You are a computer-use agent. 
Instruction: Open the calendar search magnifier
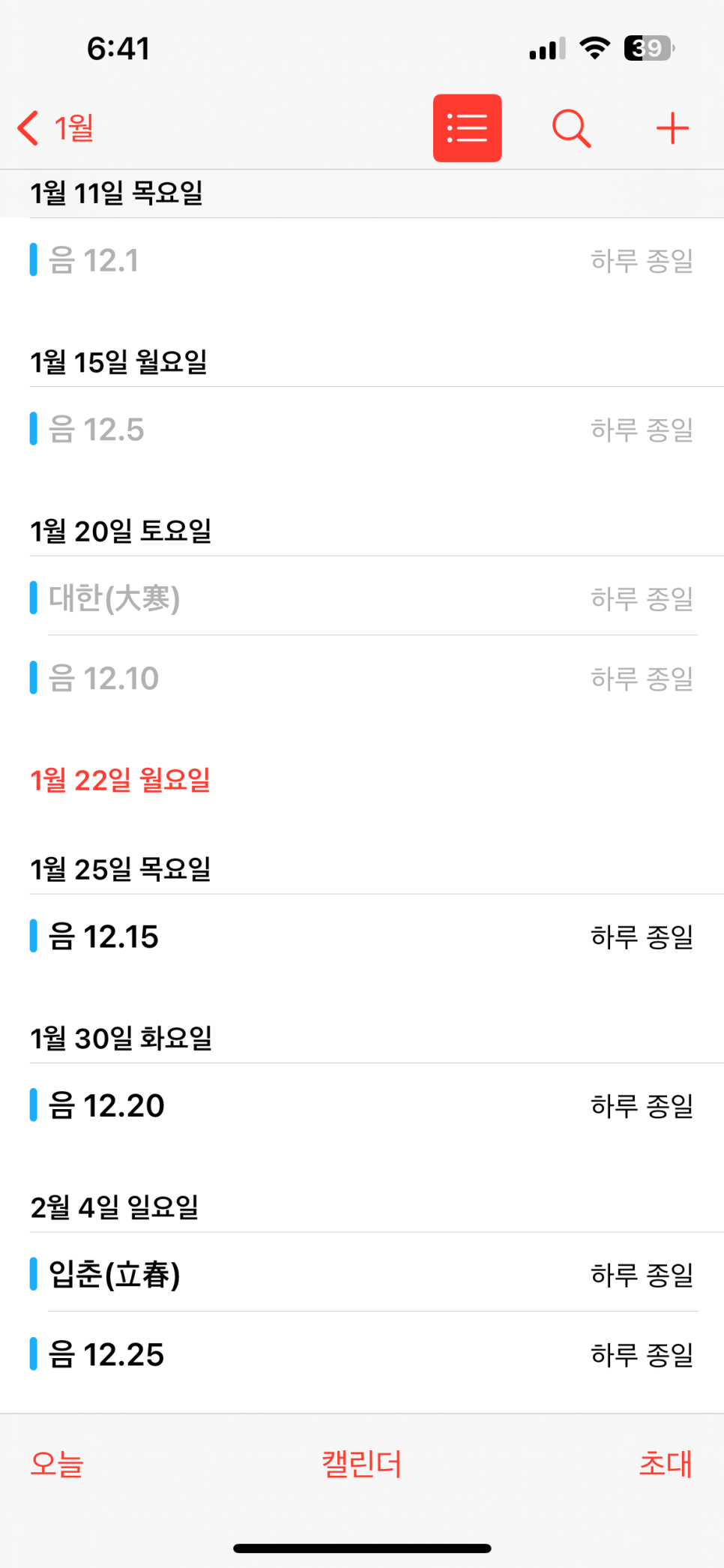coord(571,128)
